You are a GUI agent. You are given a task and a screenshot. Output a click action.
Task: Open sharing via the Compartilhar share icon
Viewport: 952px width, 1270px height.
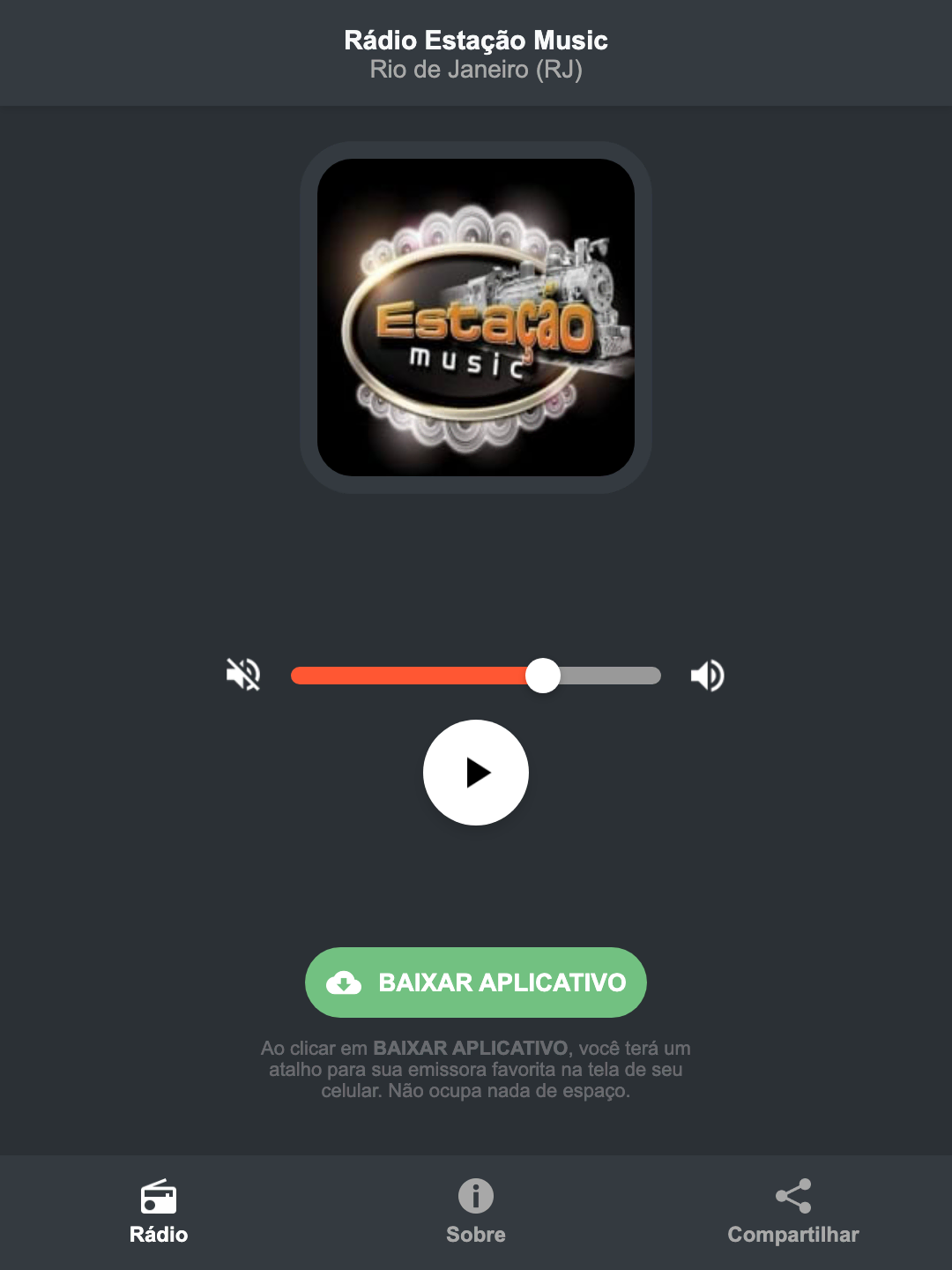pos(792,1195)
